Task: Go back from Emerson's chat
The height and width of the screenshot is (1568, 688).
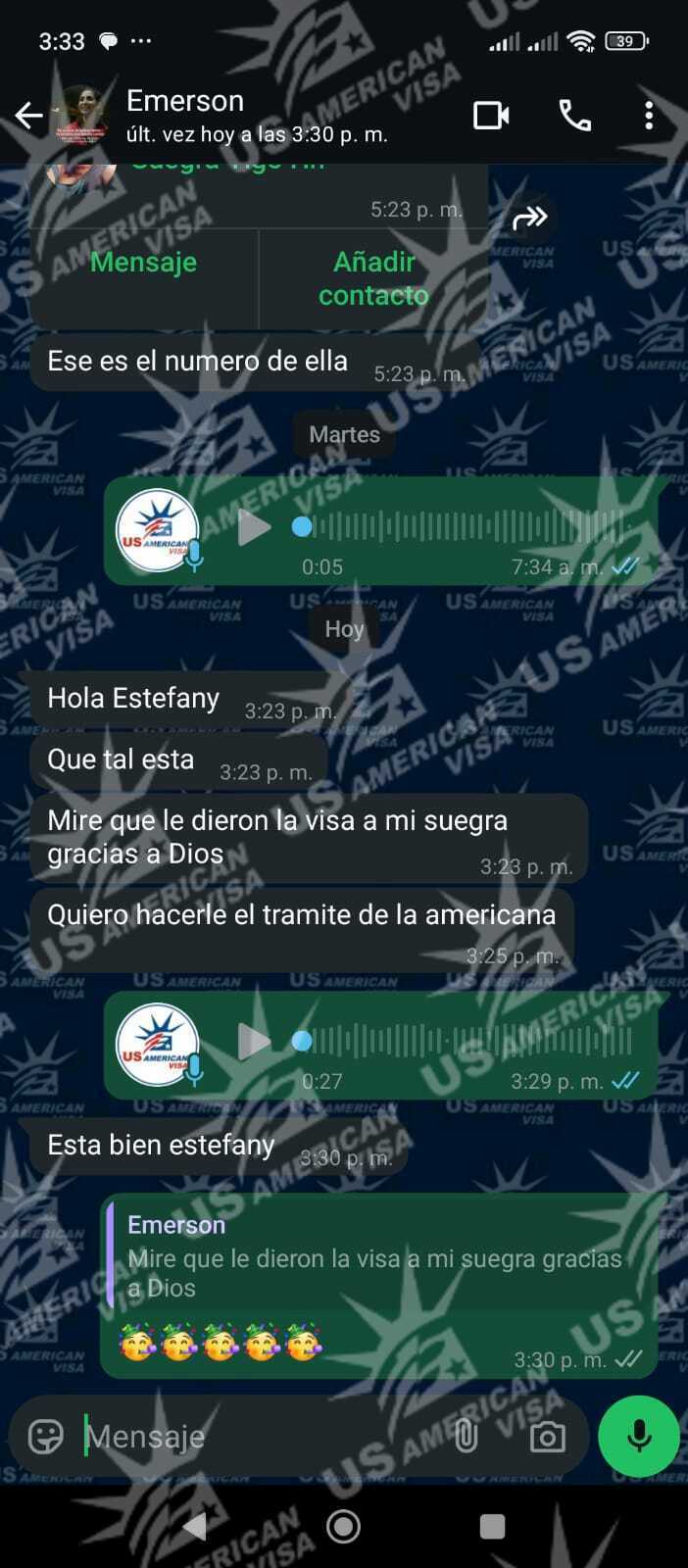Action: [x=28, y=116]
